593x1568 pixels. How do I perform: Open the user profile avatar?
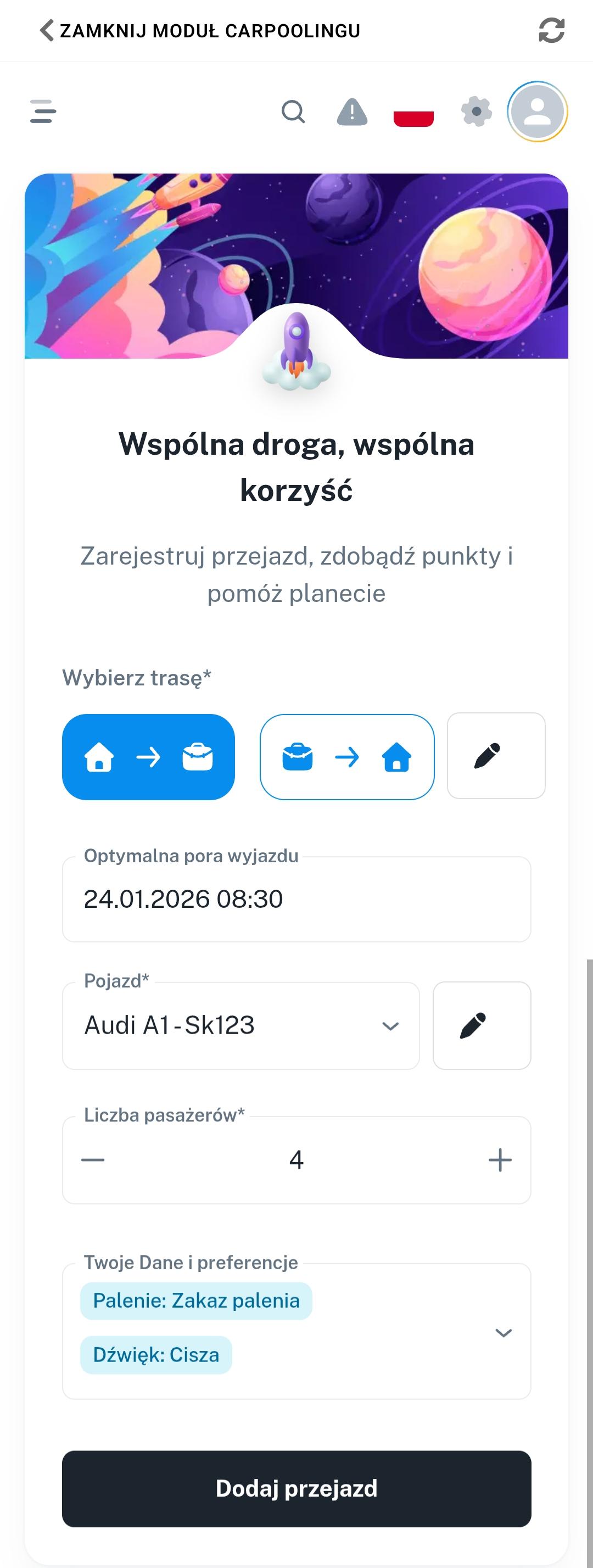(x=538, y=112)
